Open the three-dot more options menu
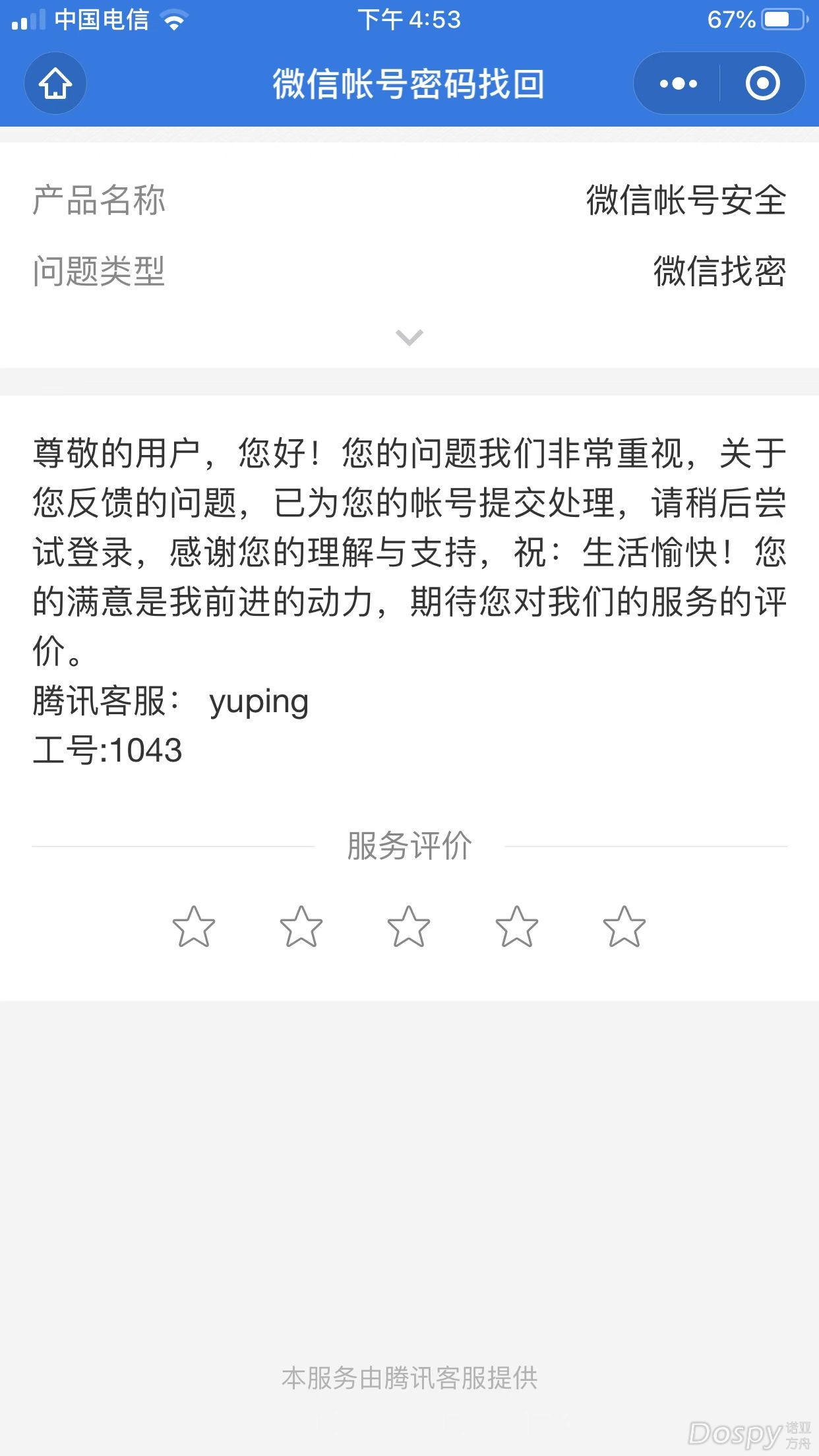Image resolution: width=819 pixels, height=1456 pixels. point(678,84)
